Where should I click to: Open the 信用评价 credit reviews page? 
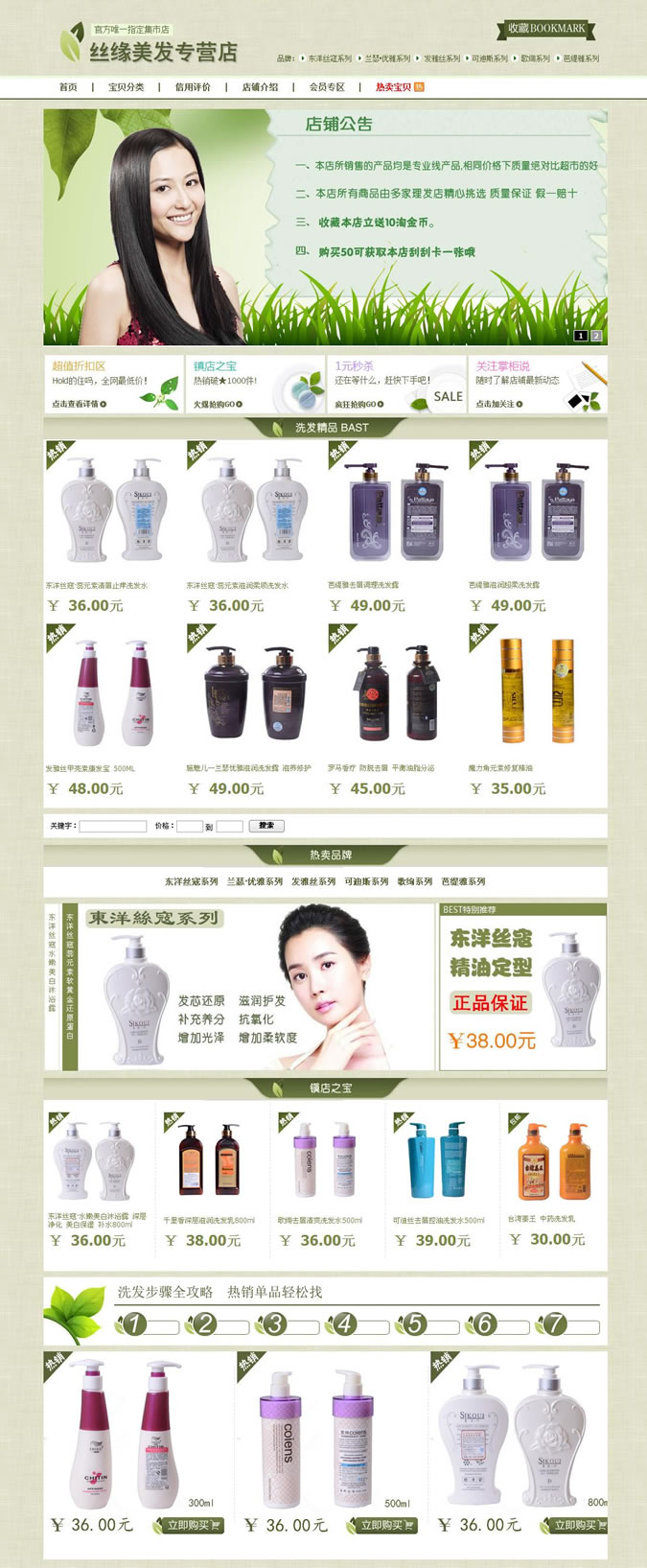tap(193, 87)
